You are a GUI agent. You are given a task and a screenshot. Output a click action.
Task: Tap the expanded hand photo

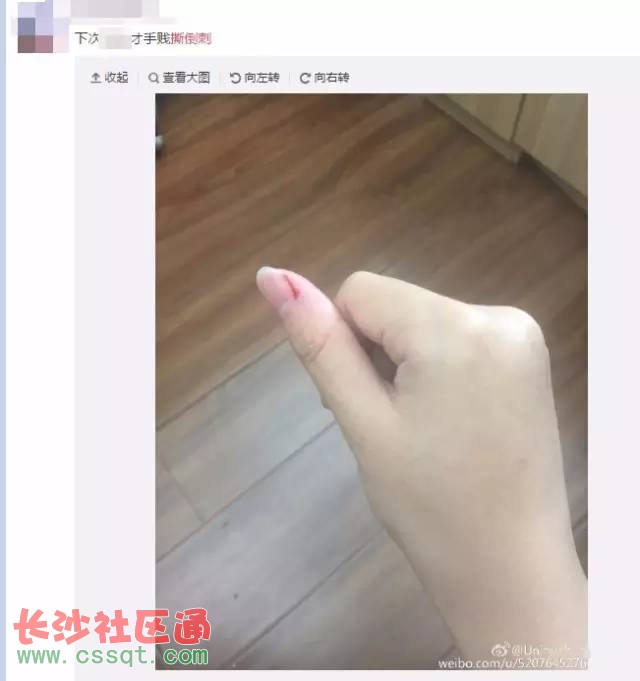click(x=371, y=380)
